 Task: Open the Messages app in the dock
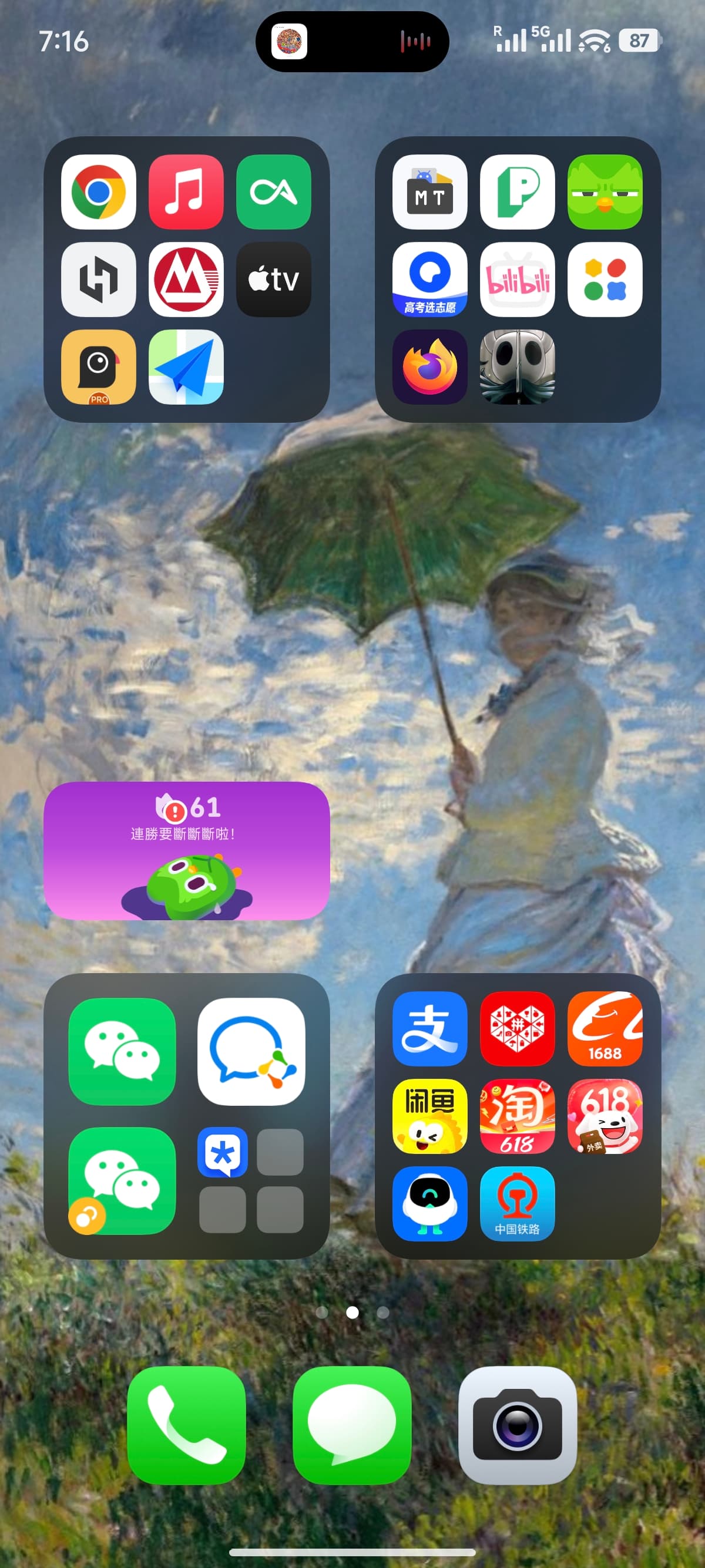coord(352,1425)
